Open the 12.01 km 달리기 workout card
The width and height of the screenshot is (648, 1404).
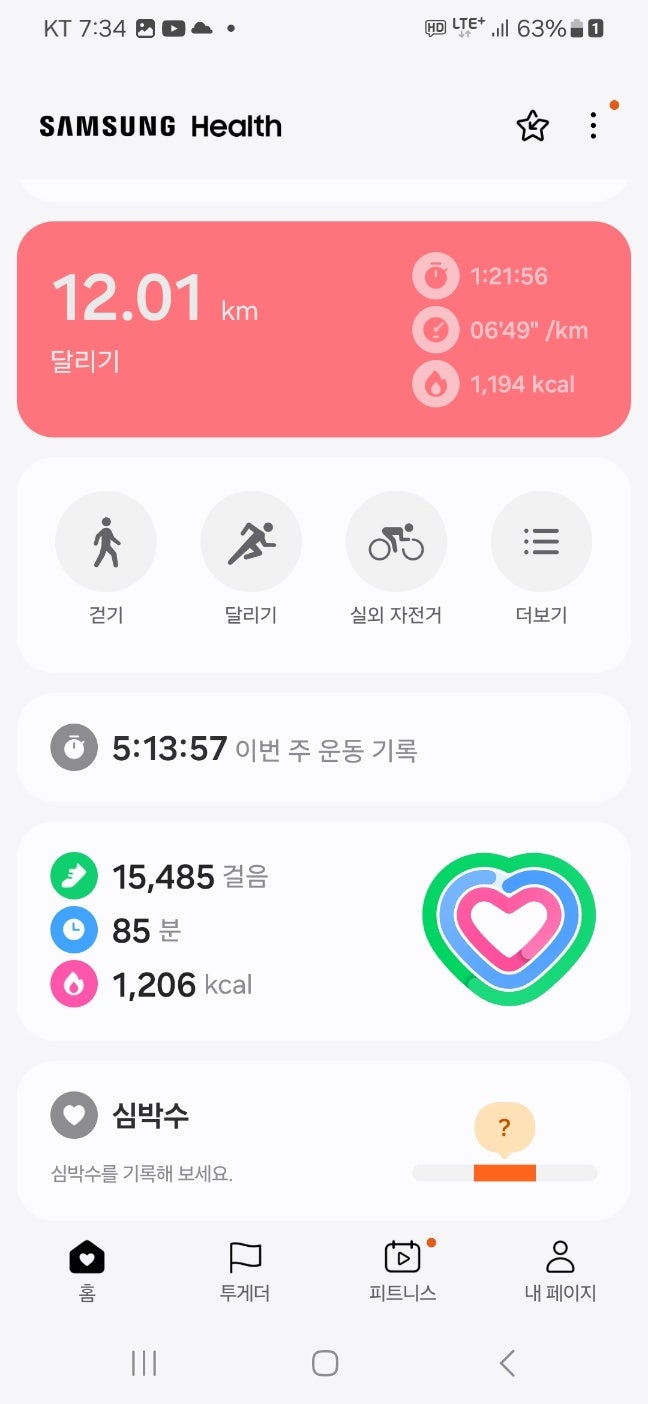pyautogui.click(x=323, y=329)
